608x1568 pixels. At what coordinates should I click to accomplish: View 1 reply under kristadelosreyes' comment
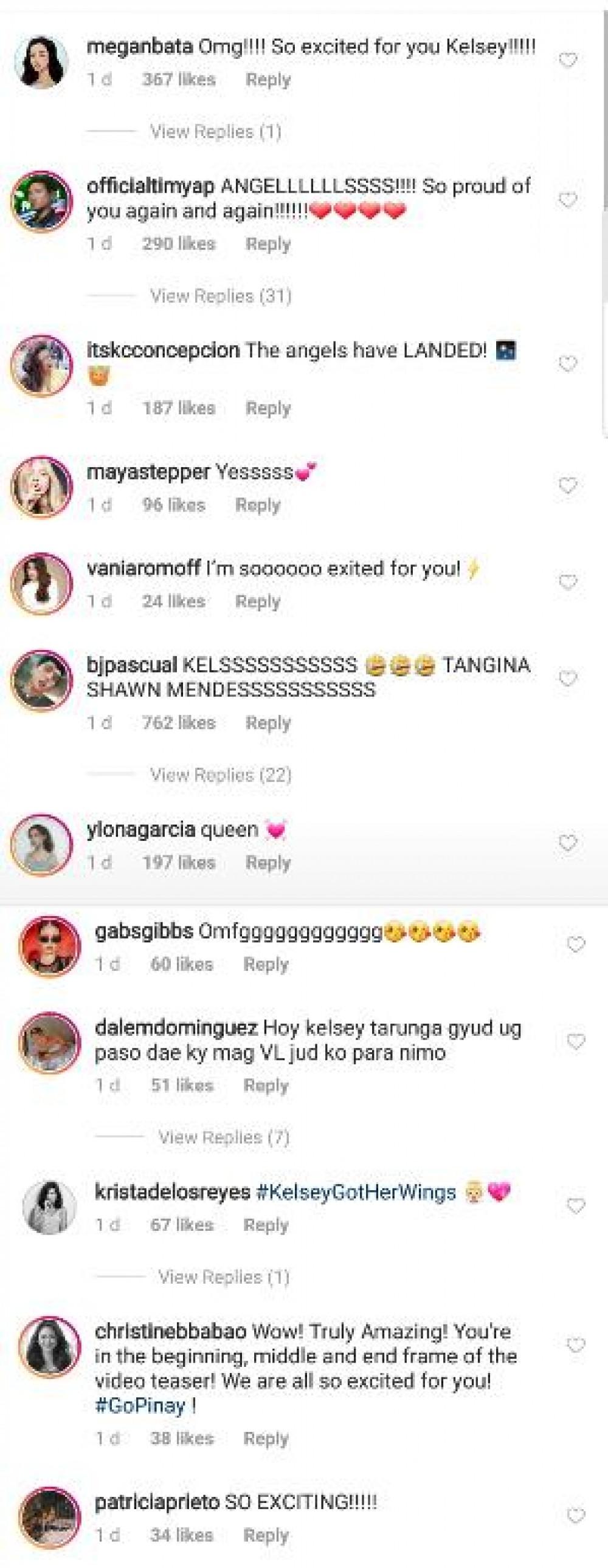(x=224, y=1276)
